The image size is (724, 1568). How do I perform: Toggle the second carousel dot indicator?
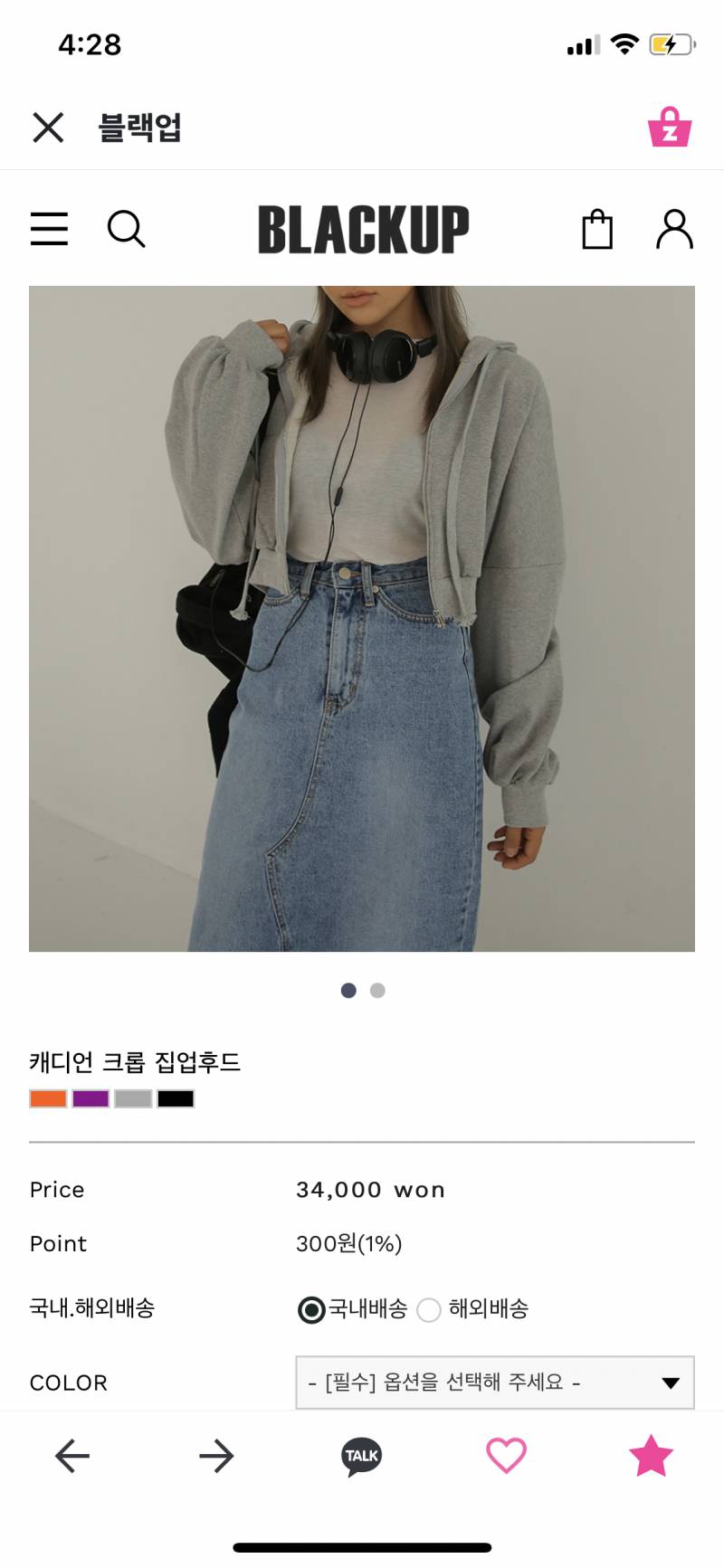[376, 991]
